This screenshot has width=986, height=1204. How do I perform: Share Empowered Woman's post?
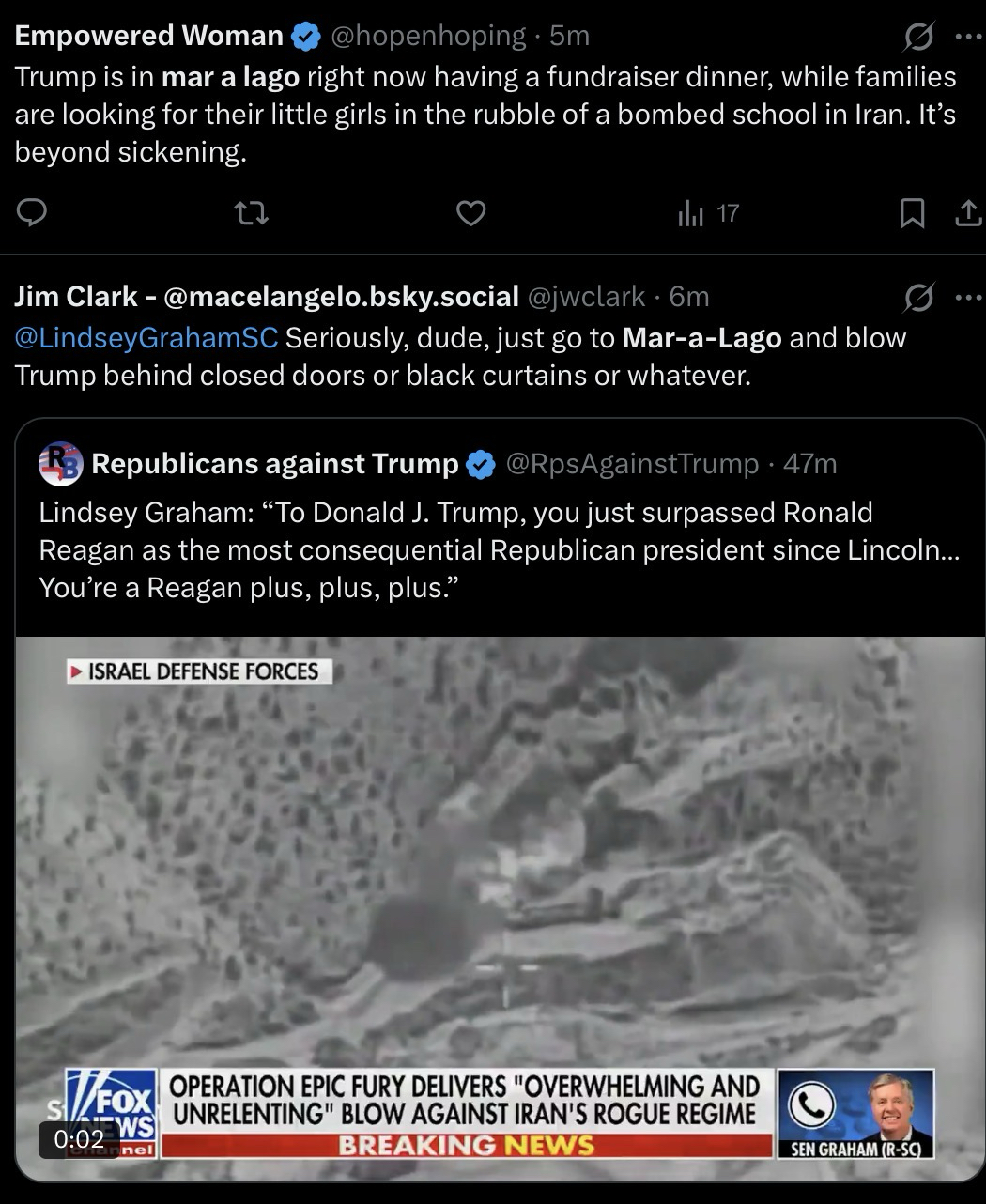[967, 214]
